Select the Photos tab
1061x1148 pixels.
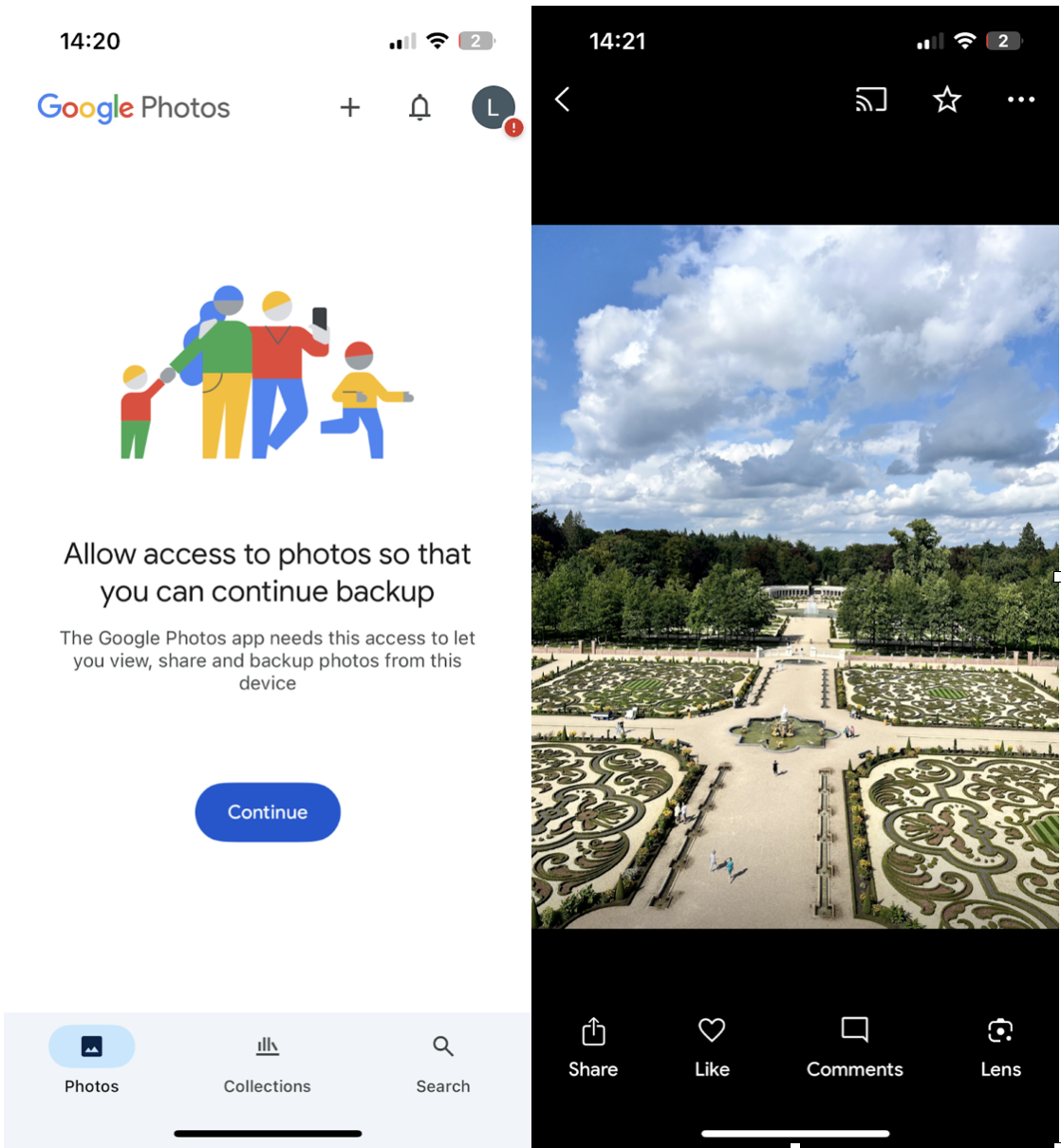91,1063
